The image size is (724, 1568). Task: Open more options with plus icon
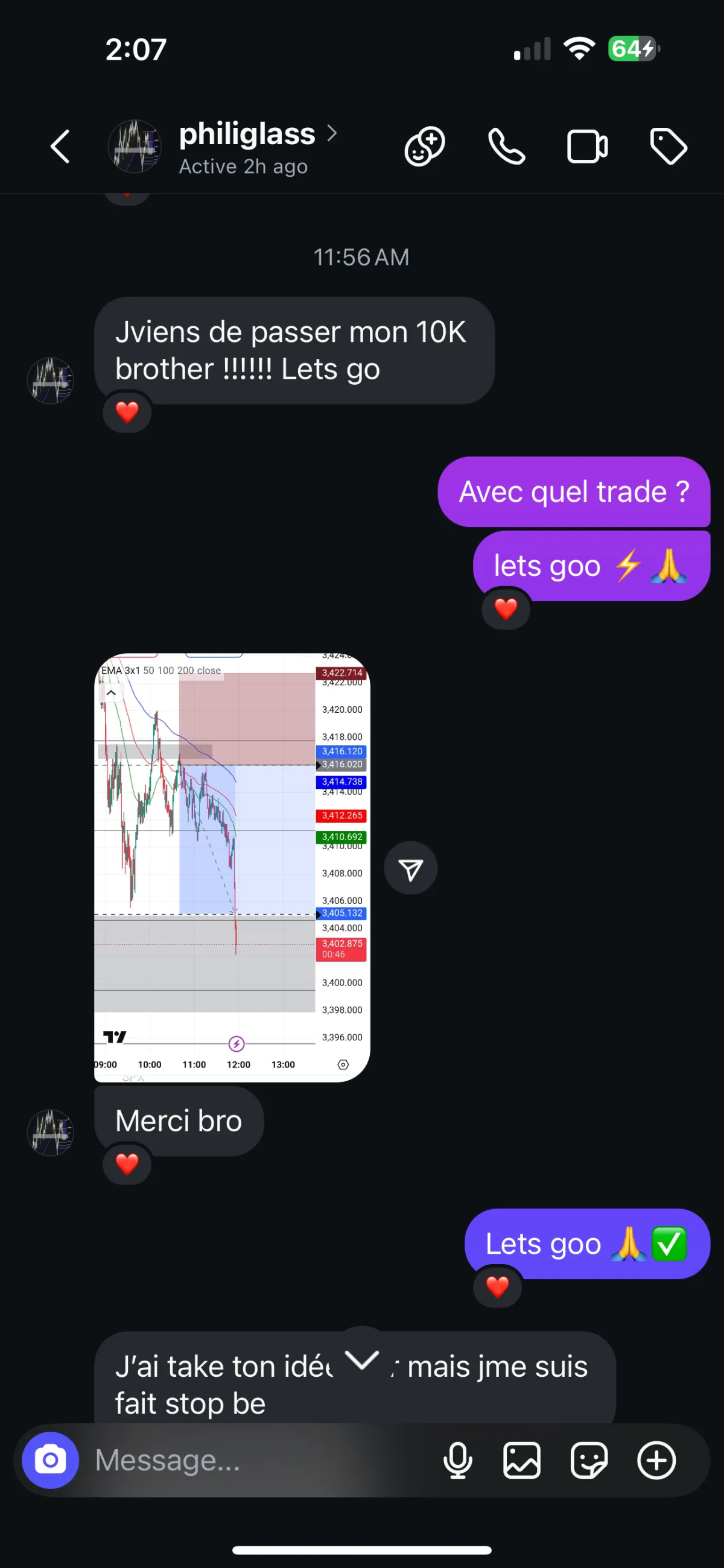656,1459
